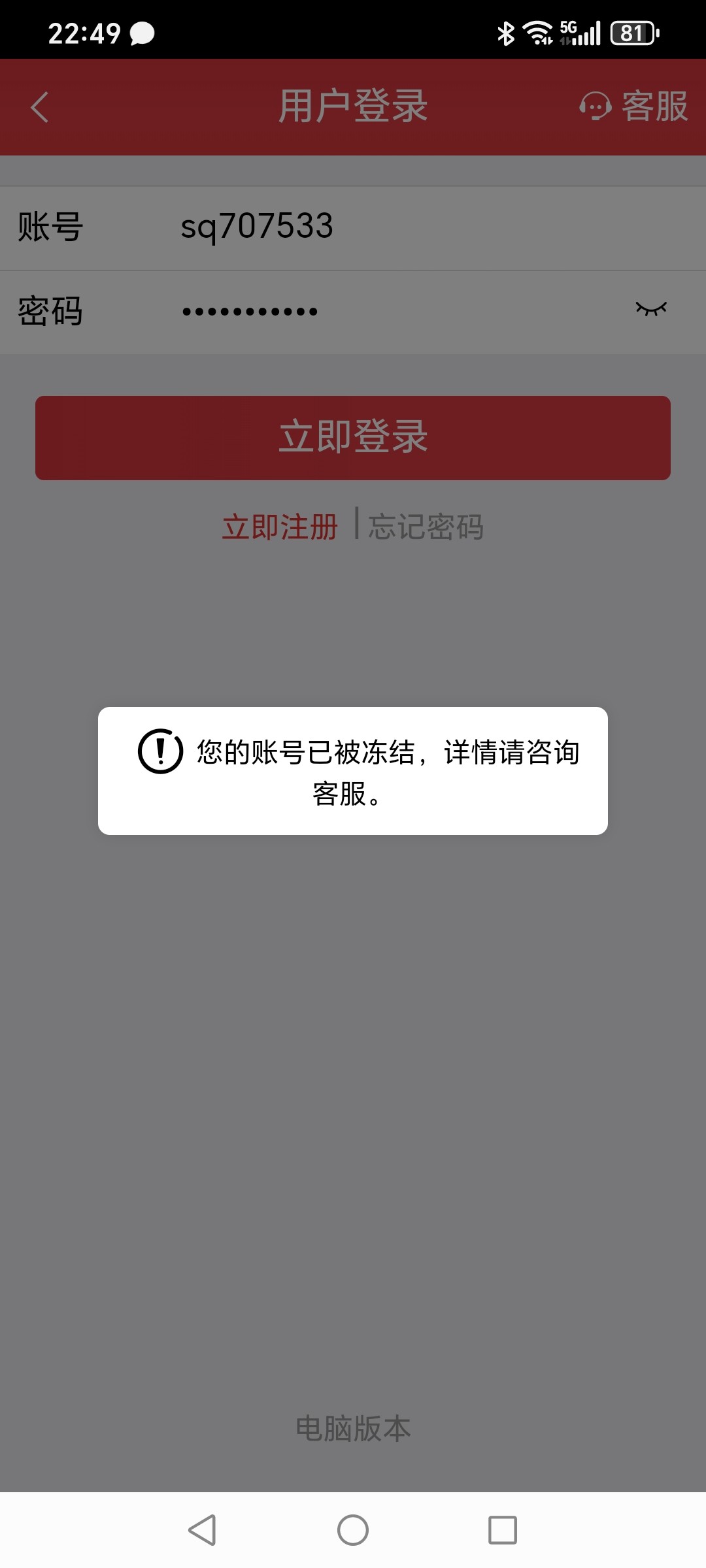This screenshot has width=706, height=1568.
Task: Open the recent apps overview
Action: coord(503,1530)
